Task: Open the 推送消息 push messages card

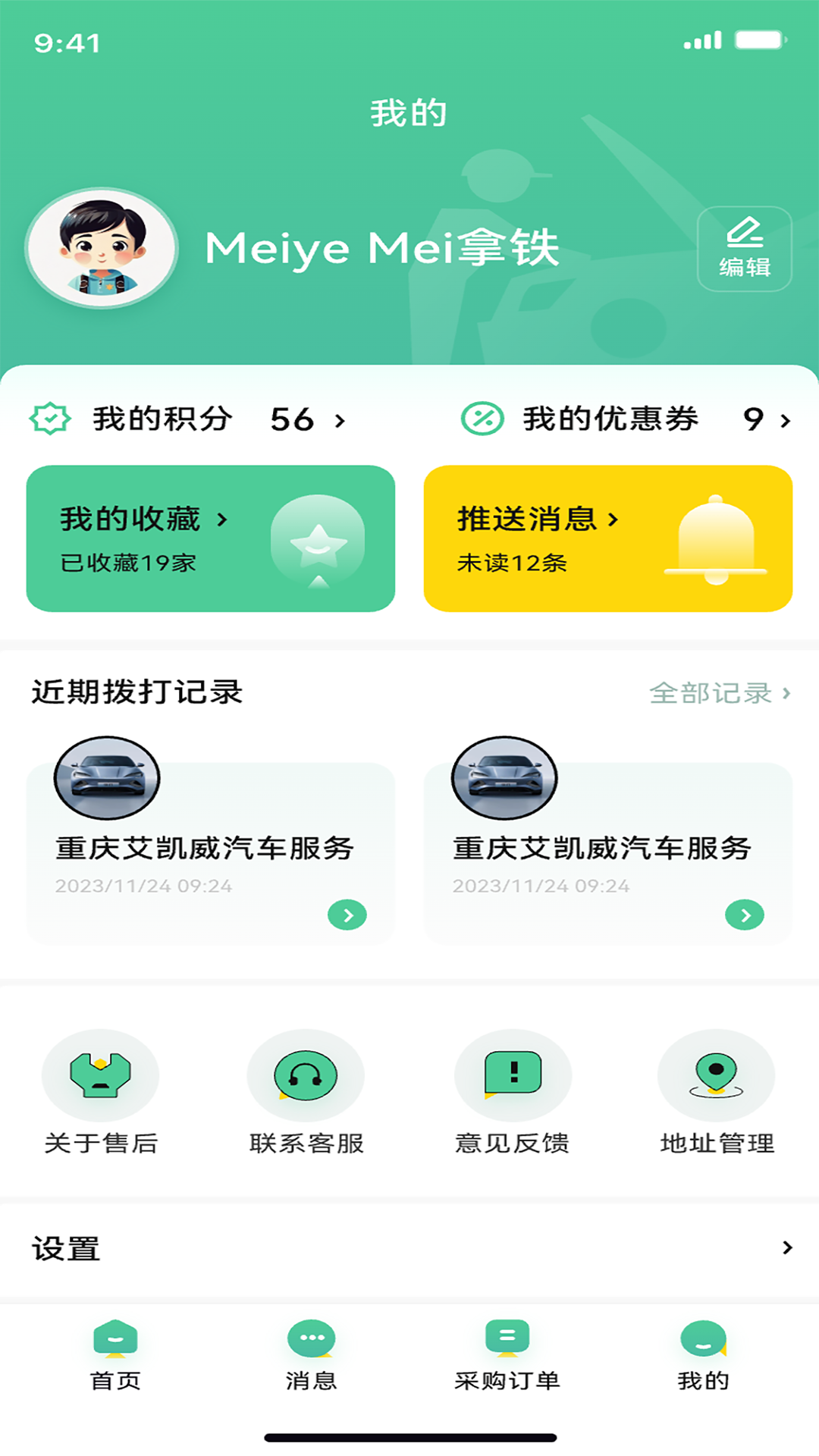Action: [x=607, y=538]
